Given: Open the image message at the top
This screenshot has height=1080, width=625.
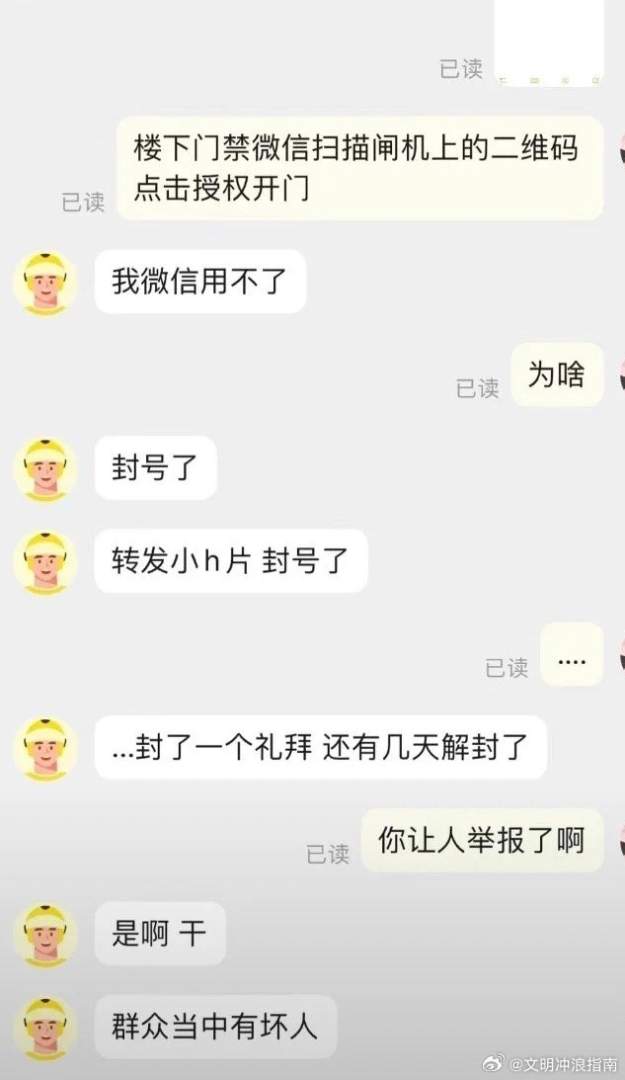Looking at the screenshot, I should coord(549,42).
